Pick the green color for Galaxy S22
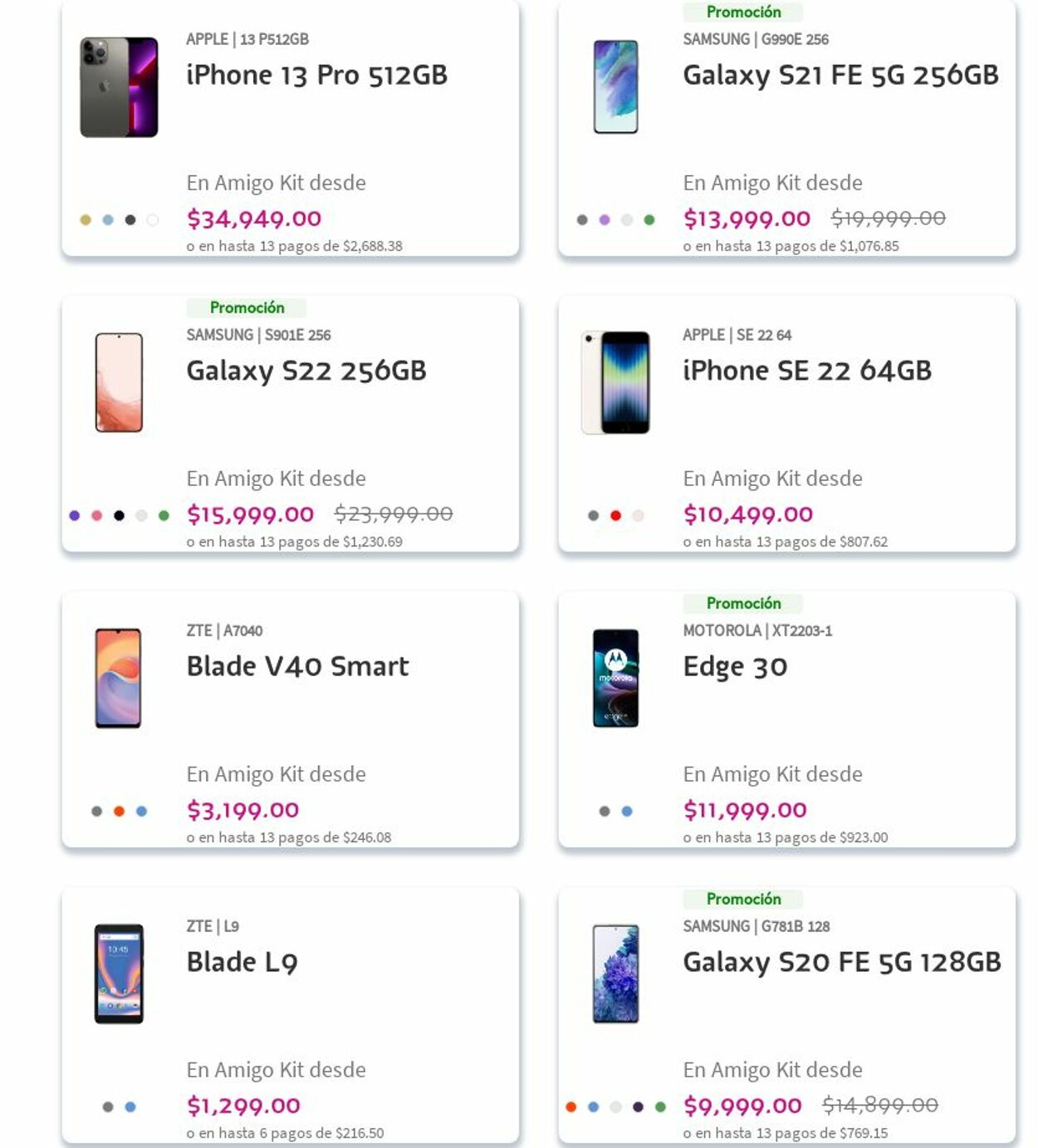1038x1148 pixels. pos(164,516)
